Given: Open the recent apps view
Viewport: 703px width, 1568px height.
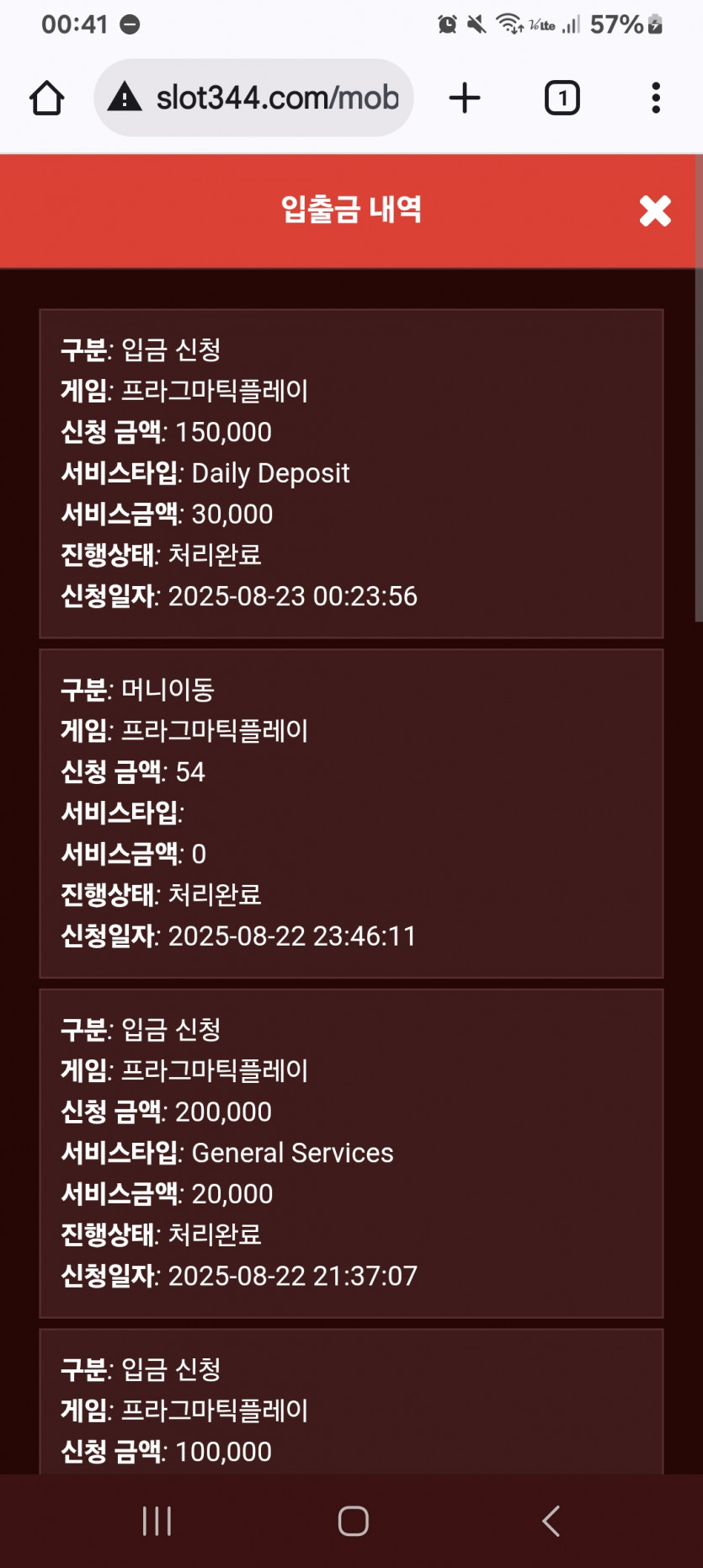Looking at the screenshot, I should [157, 1521].
